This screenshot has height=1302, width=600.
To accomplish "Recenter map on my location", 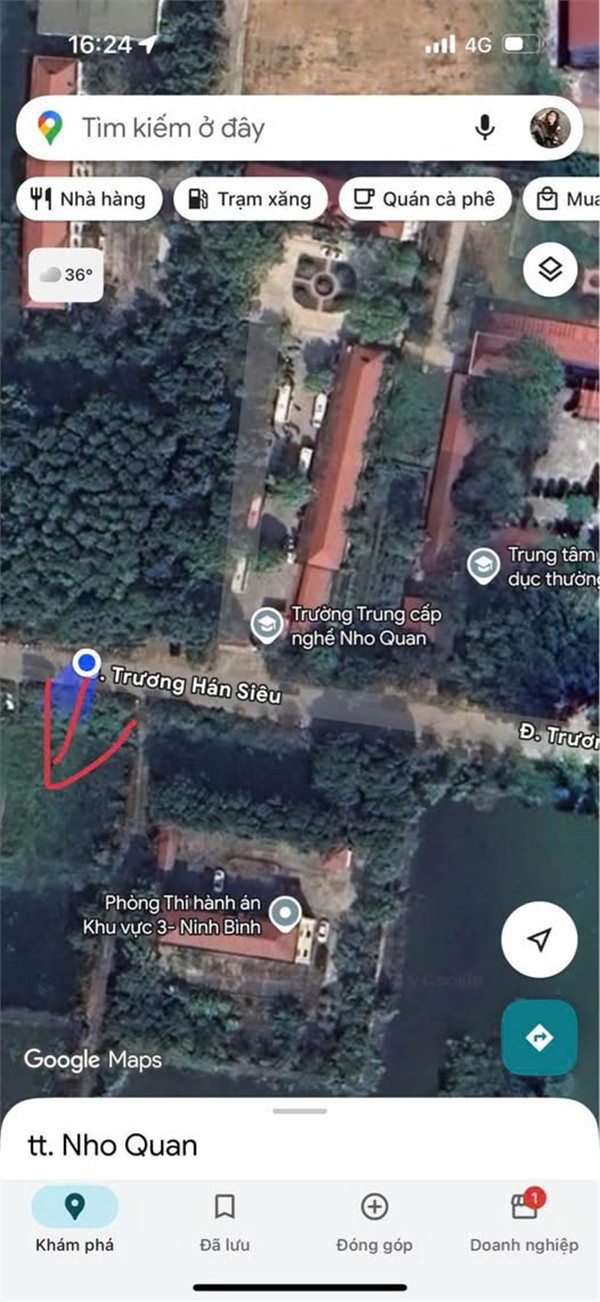I will click(x=539, y=939).
